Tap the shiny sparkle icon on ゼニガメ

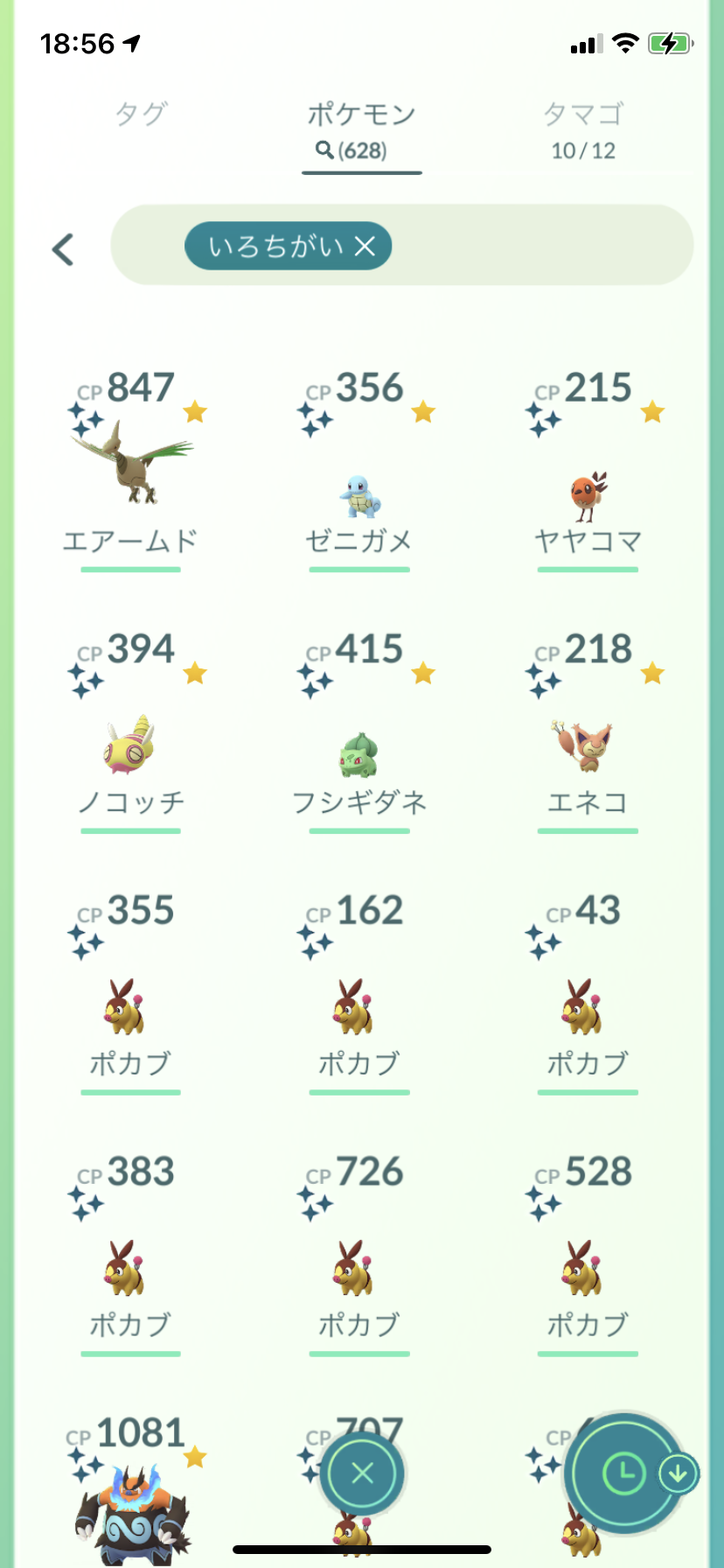point(314,418)
